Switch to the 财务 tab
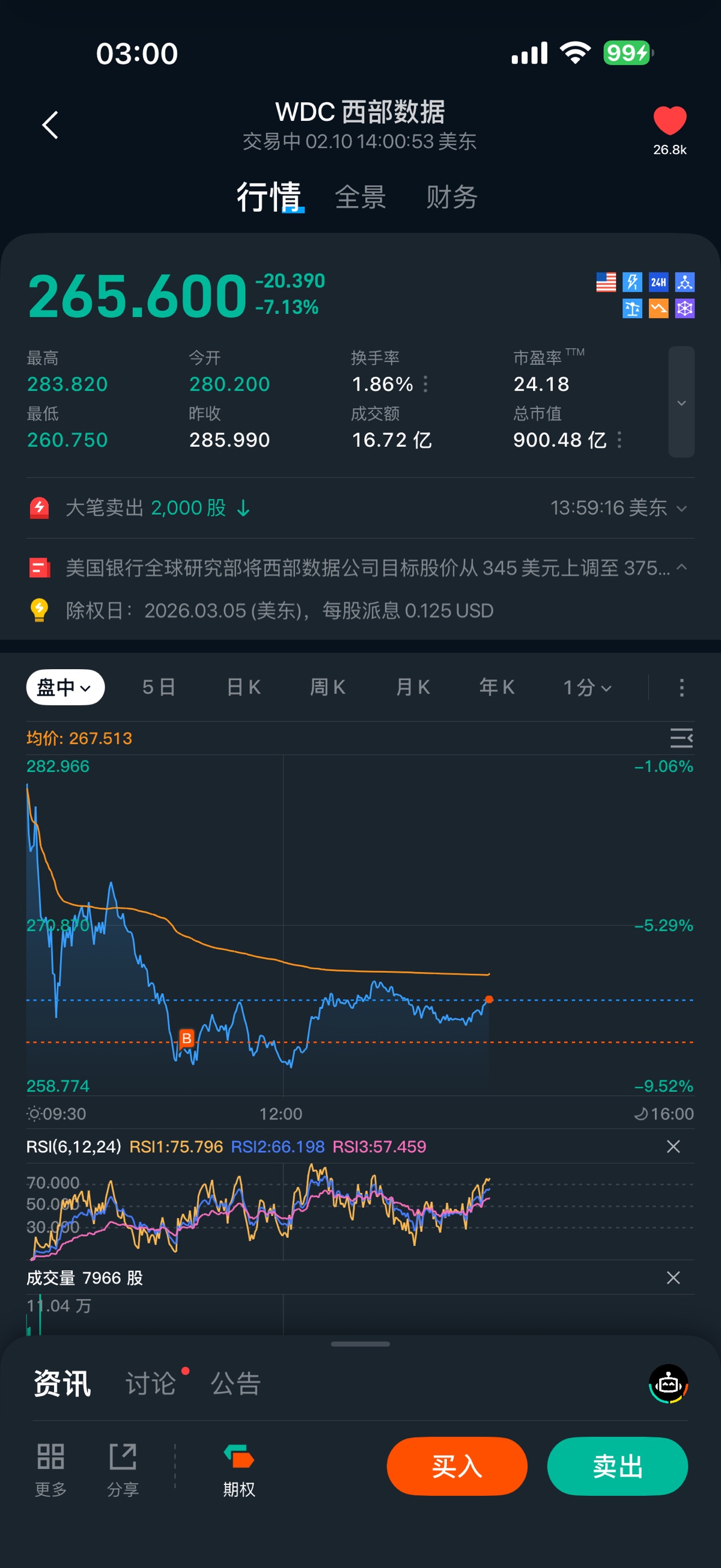 451,197
